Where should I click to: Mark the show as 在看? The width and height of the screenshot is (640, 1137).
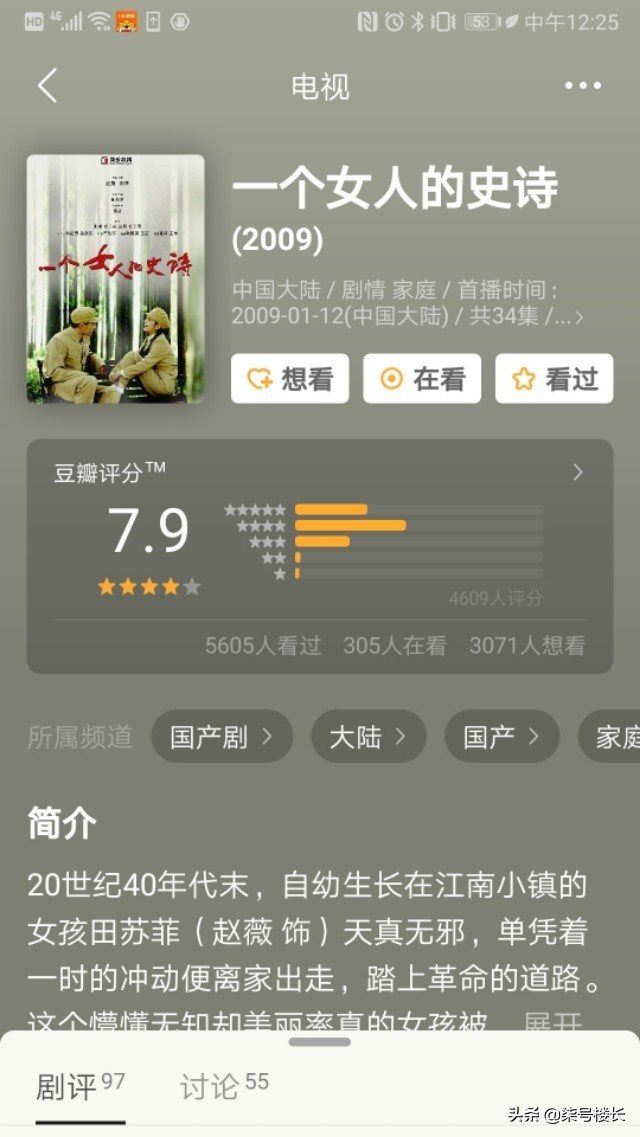click(422, 379)
